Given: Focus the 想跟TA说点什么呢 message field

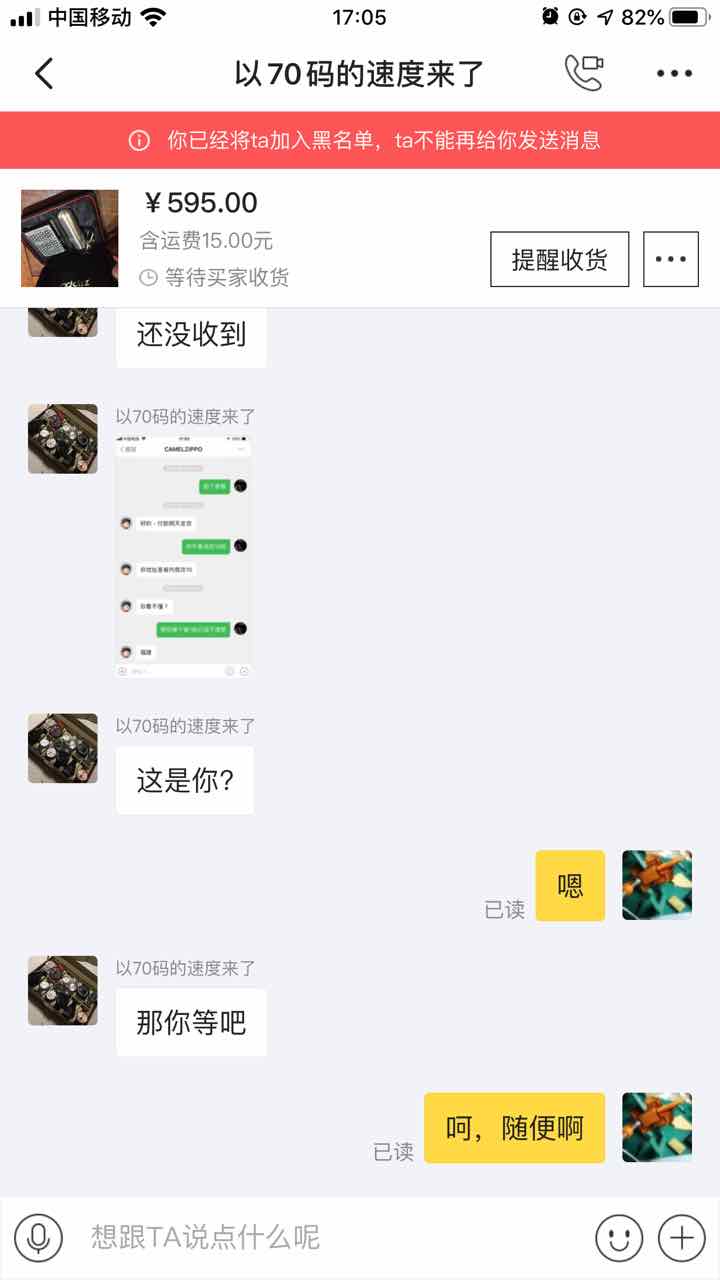Looking at the screenshot, I should (330, 1238).
